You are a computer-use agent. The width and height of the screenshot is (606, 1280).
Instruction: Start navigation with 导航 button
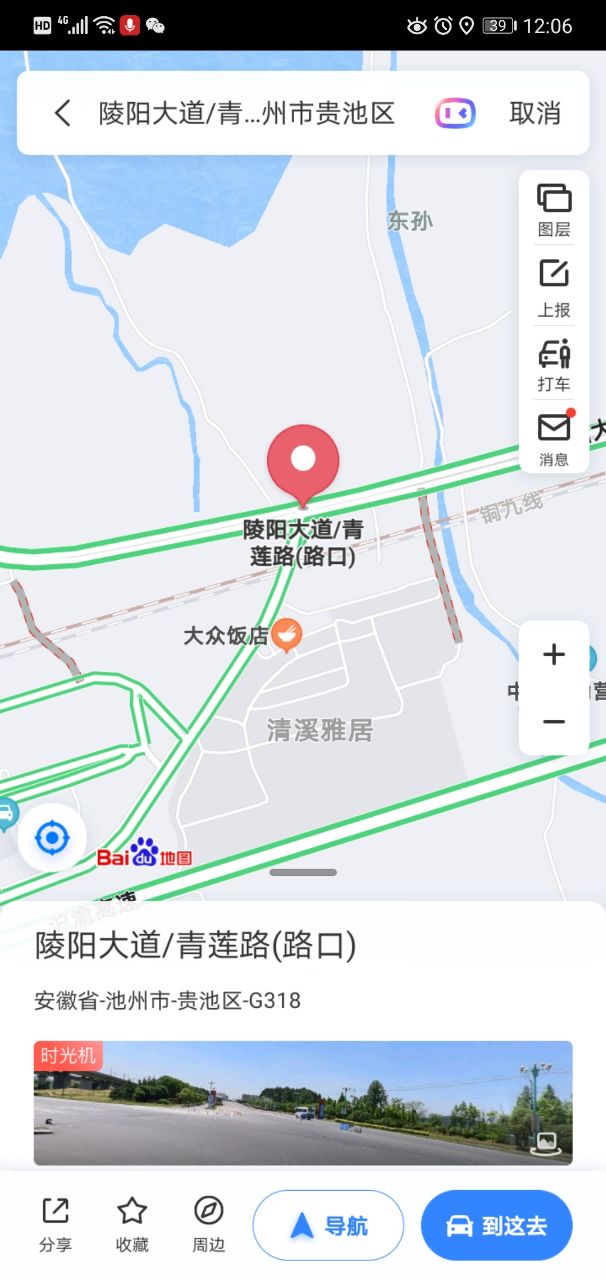(x=328, y=1225)
